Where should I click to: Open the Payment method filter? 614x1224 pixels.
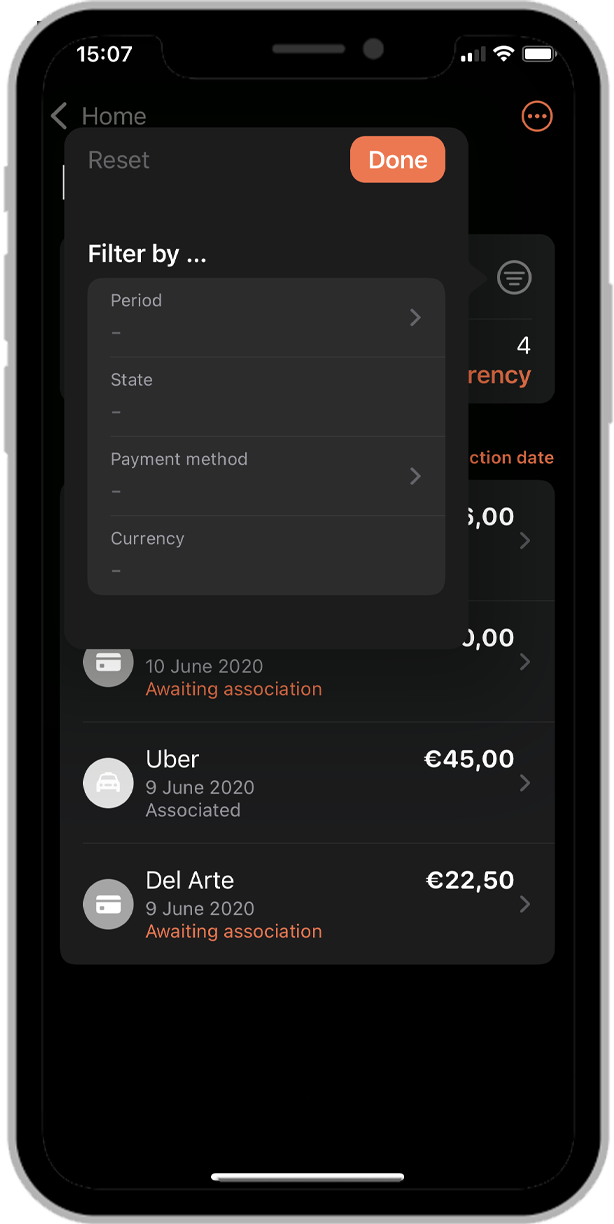[x=266, y=475]
